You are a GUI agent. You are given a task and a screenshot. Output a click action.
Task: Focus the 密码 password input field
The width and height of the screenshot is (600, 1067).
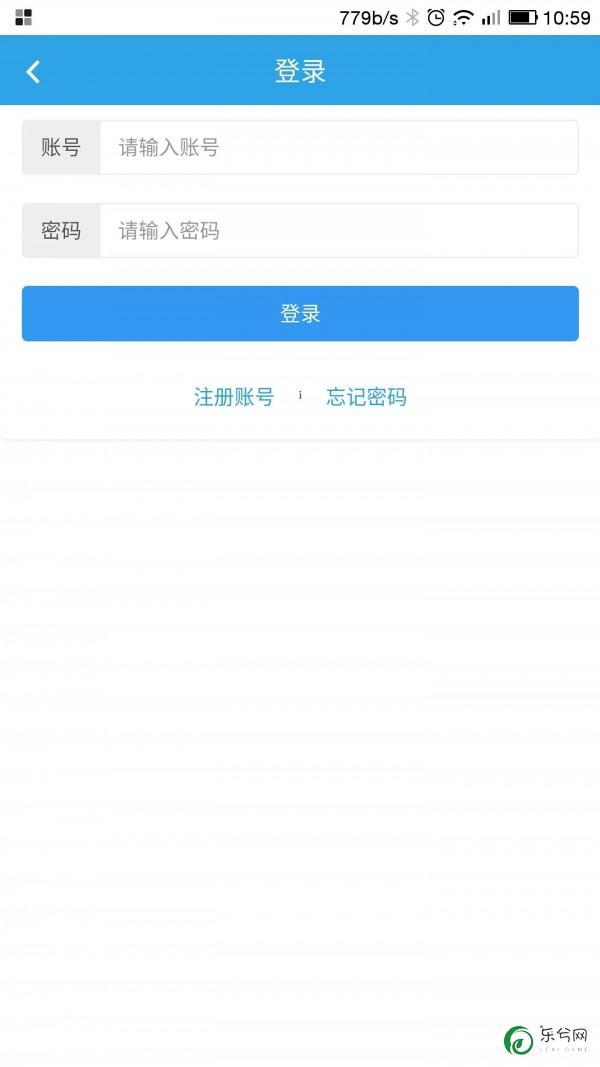pyautogui.click(x=338, y=231)
